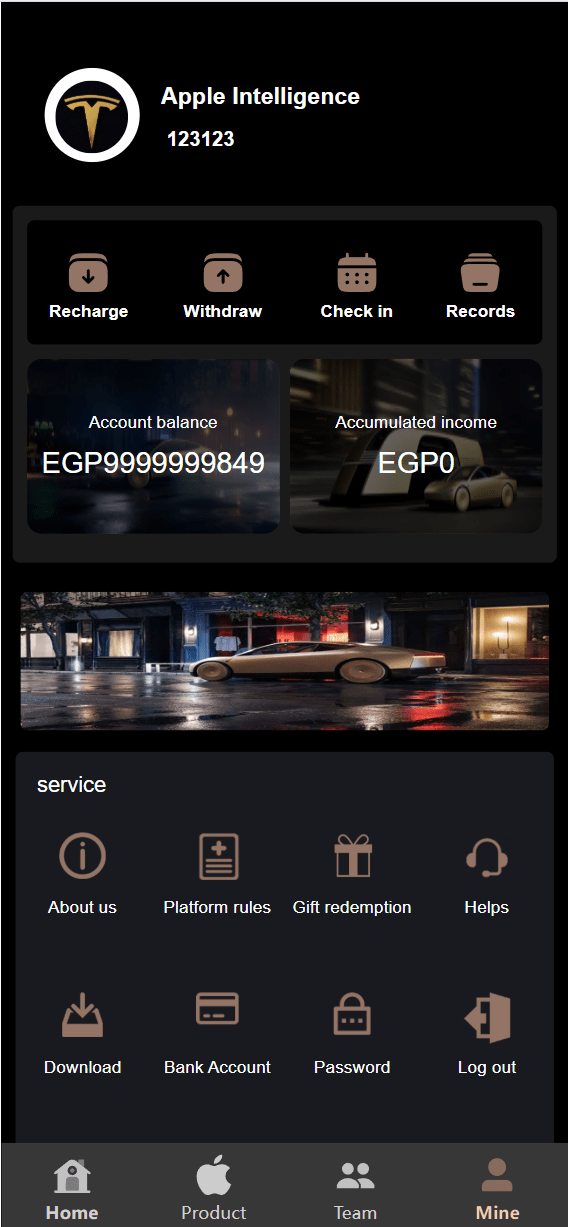Open Bank Account settings
This screenshot has height=1227, width=568.
click(217, 1035)
